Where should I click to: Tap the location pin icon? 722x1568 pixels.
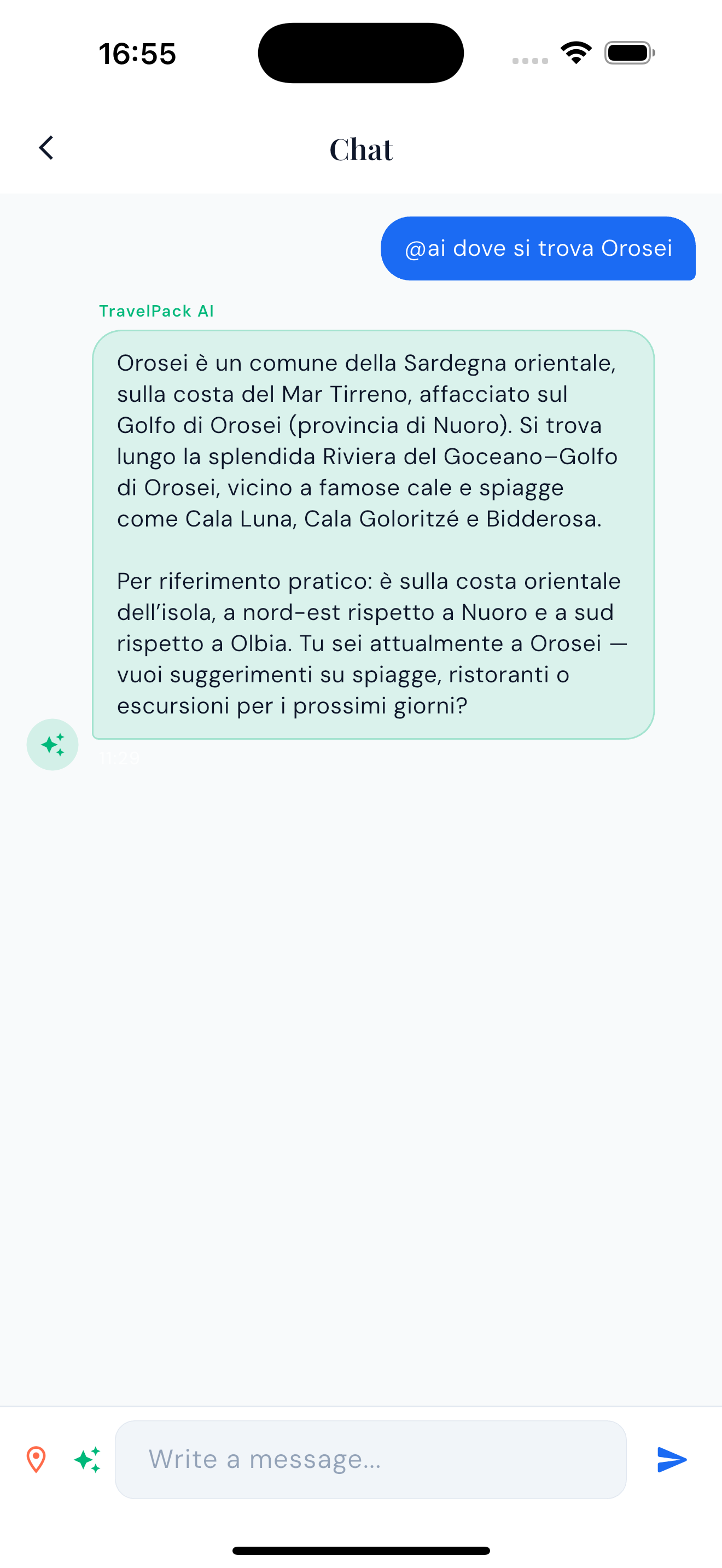click(x=36, y=1459)
